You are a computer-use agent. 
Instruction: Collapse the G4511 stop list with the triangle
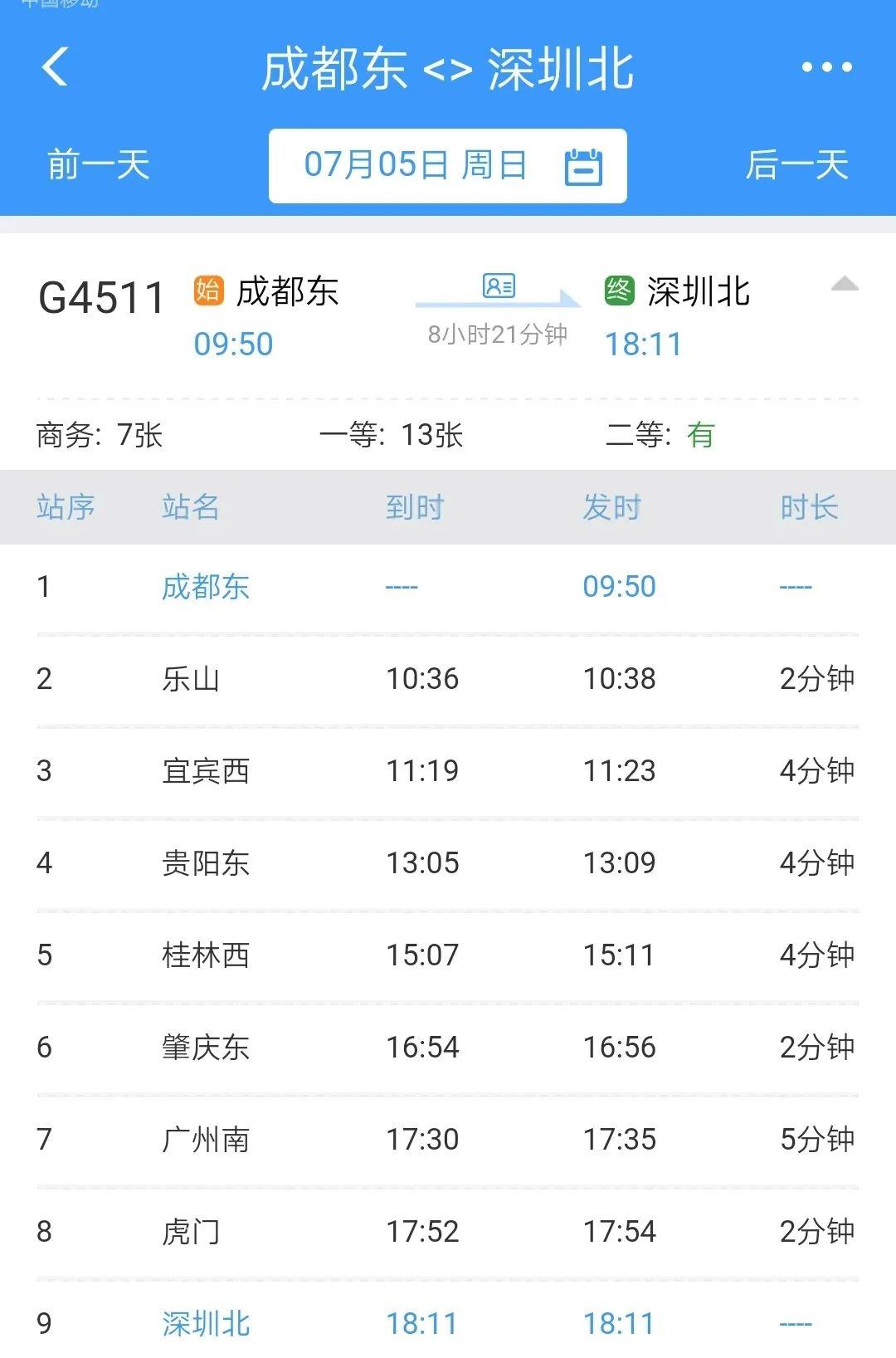coord(844,284)
